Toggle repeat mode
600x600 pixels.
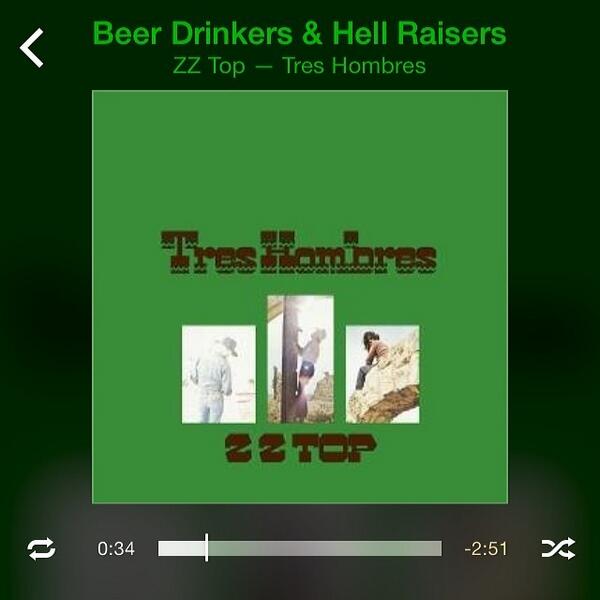[x=41, y=548]
